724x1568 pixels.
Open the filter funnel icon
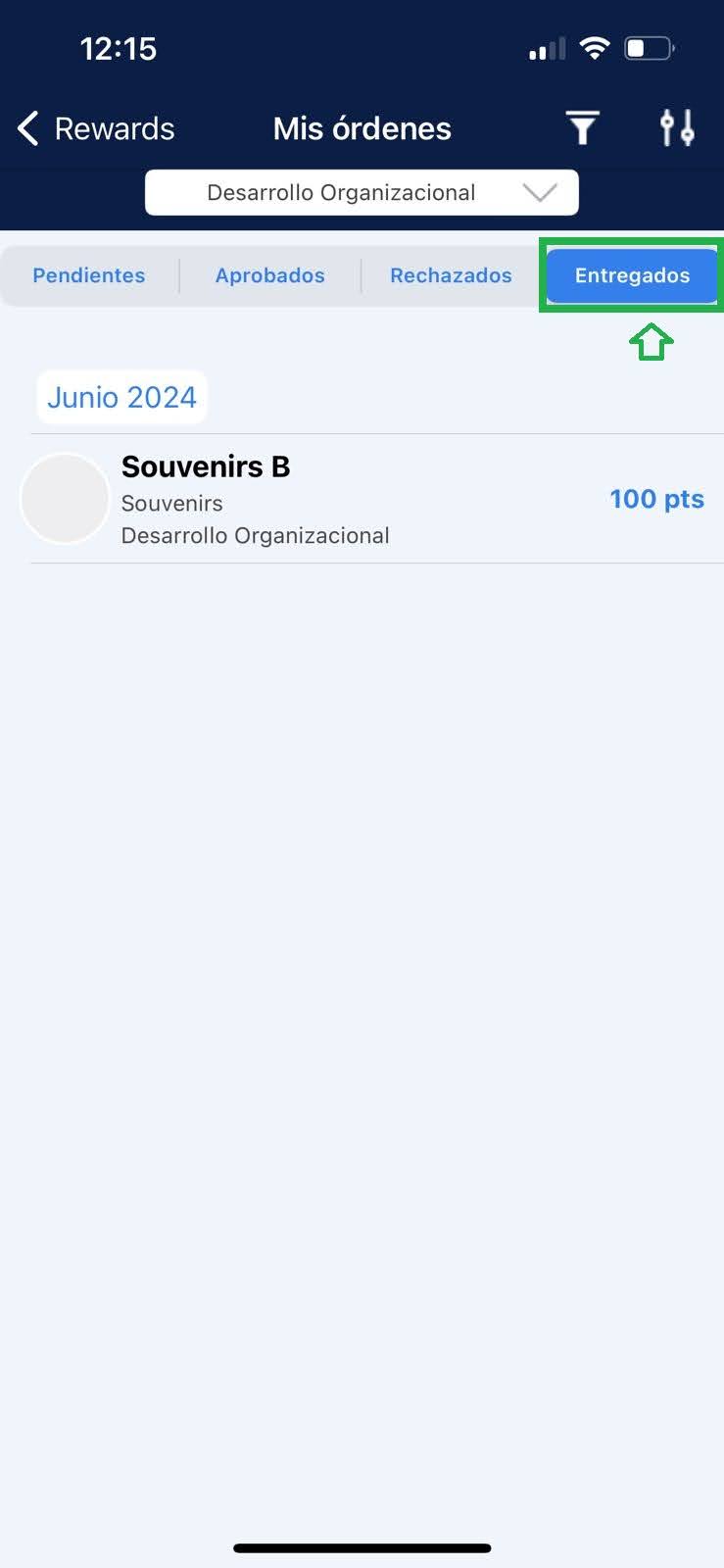click(x=582, y=128)
